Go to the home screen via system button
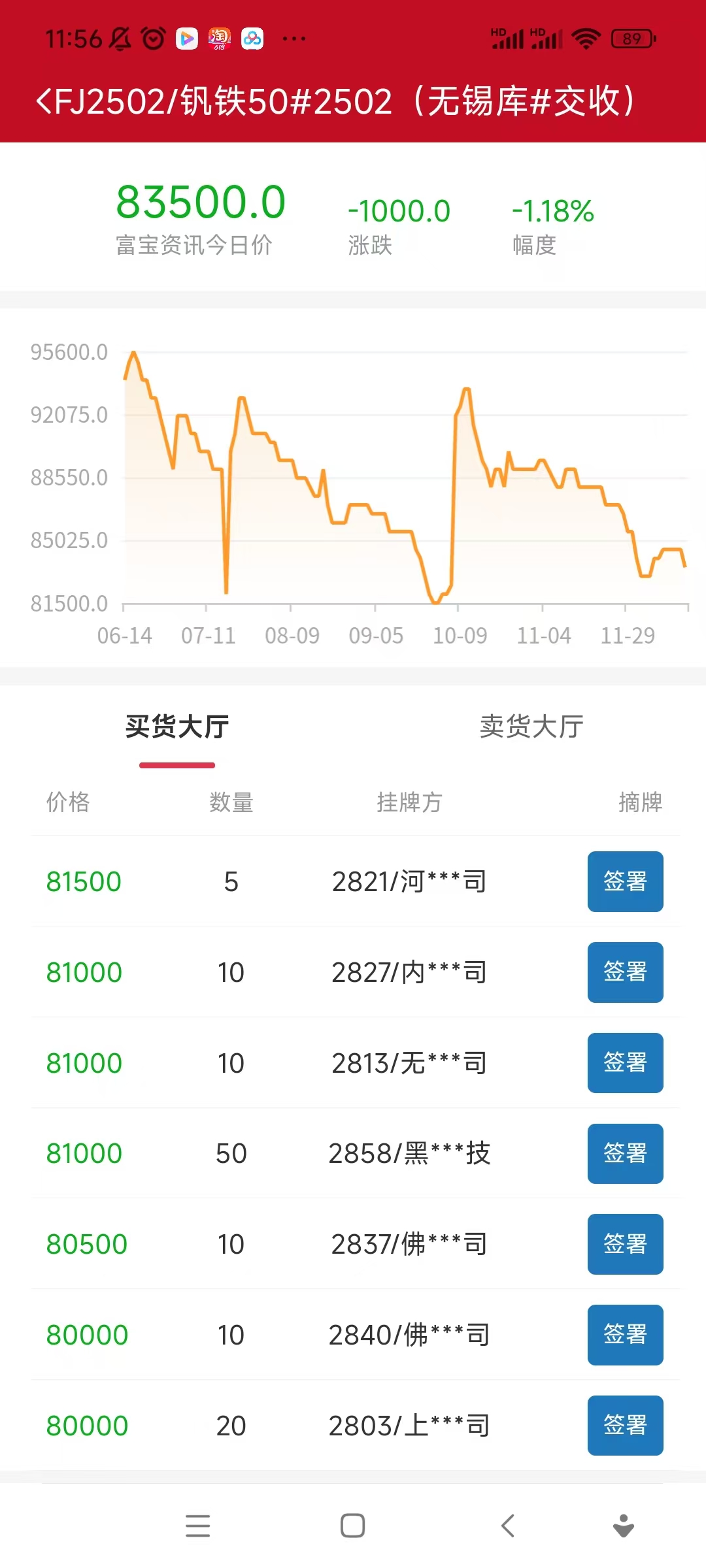This screenshot has height=1568, width=706. 353,1526
